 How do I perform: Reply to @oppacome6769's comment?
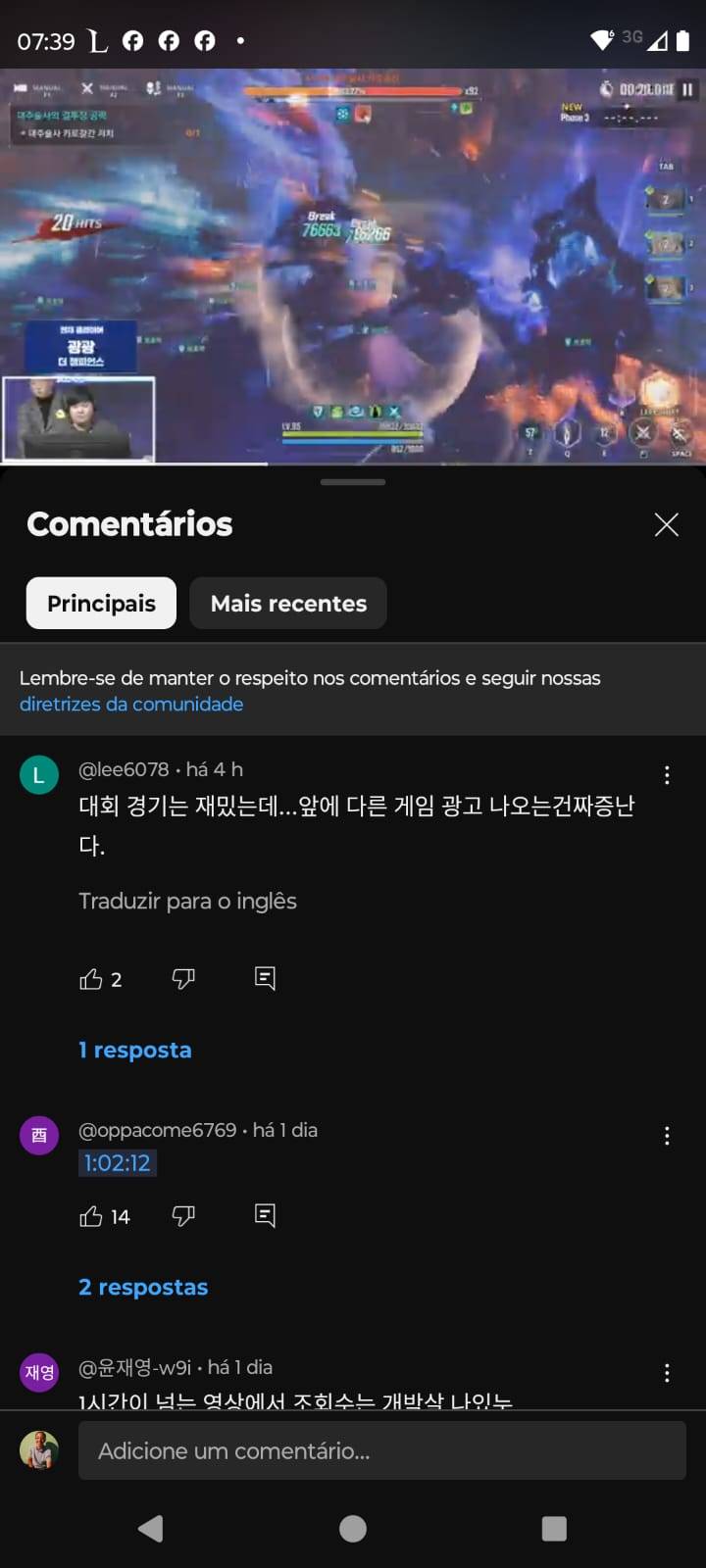point(265,1215)
